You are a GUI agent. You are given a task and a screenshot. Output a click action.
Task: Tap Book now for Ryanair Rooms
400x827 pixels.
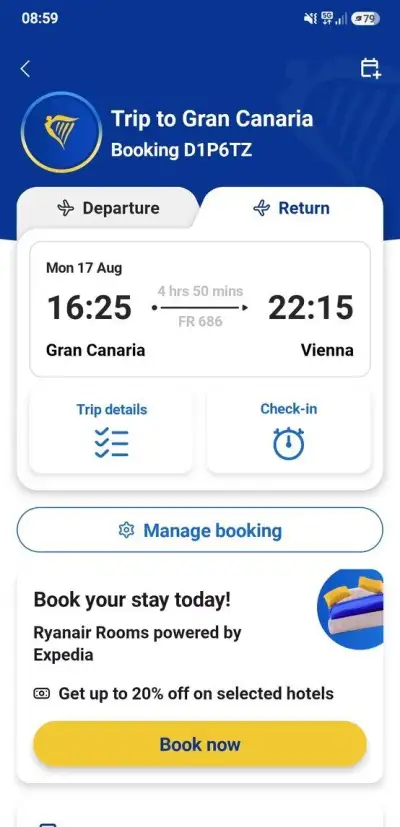pyautogui.click(x=200, y=744)
